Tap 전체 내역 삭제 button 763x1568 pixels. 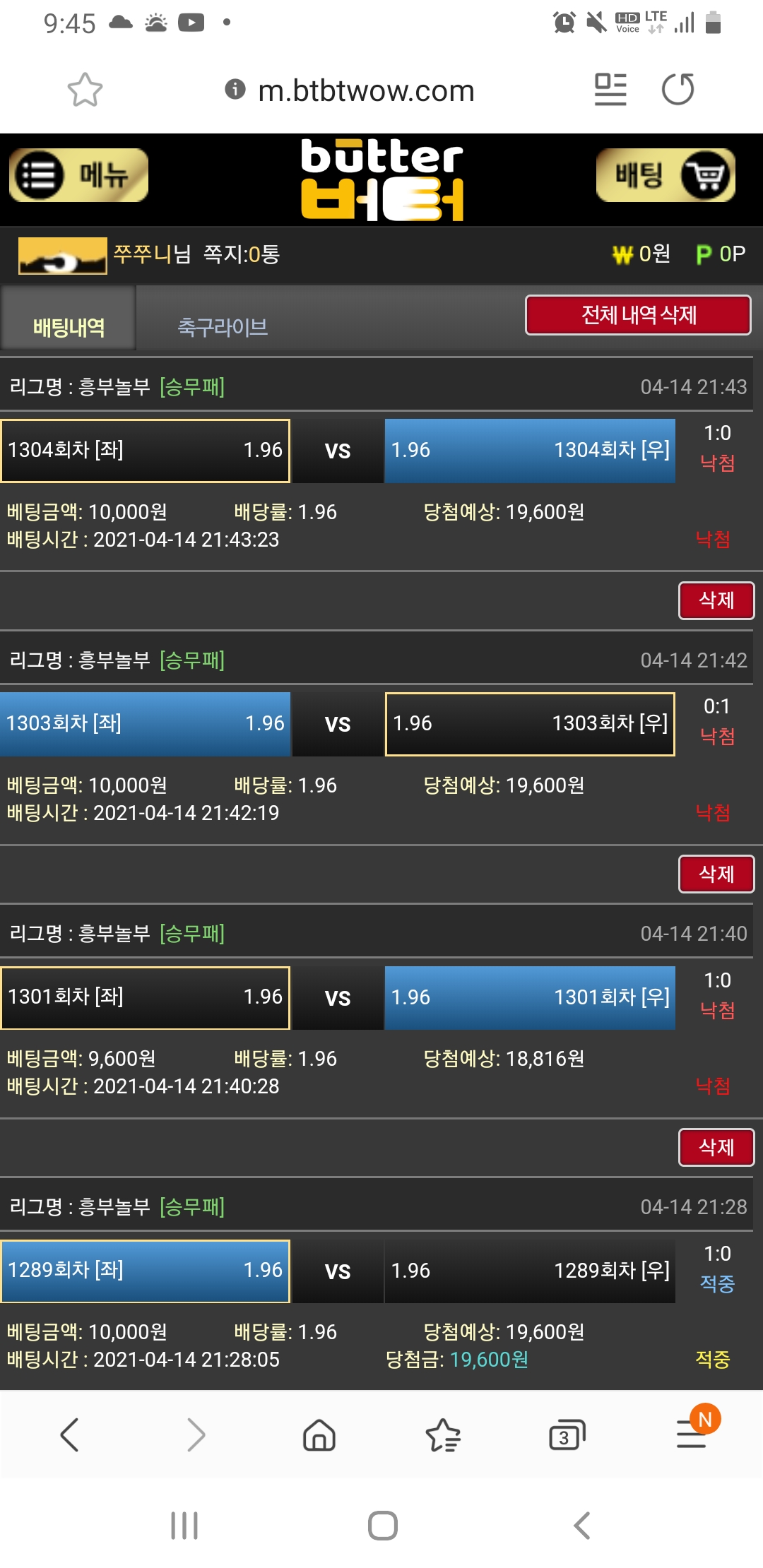click(638, 315)
